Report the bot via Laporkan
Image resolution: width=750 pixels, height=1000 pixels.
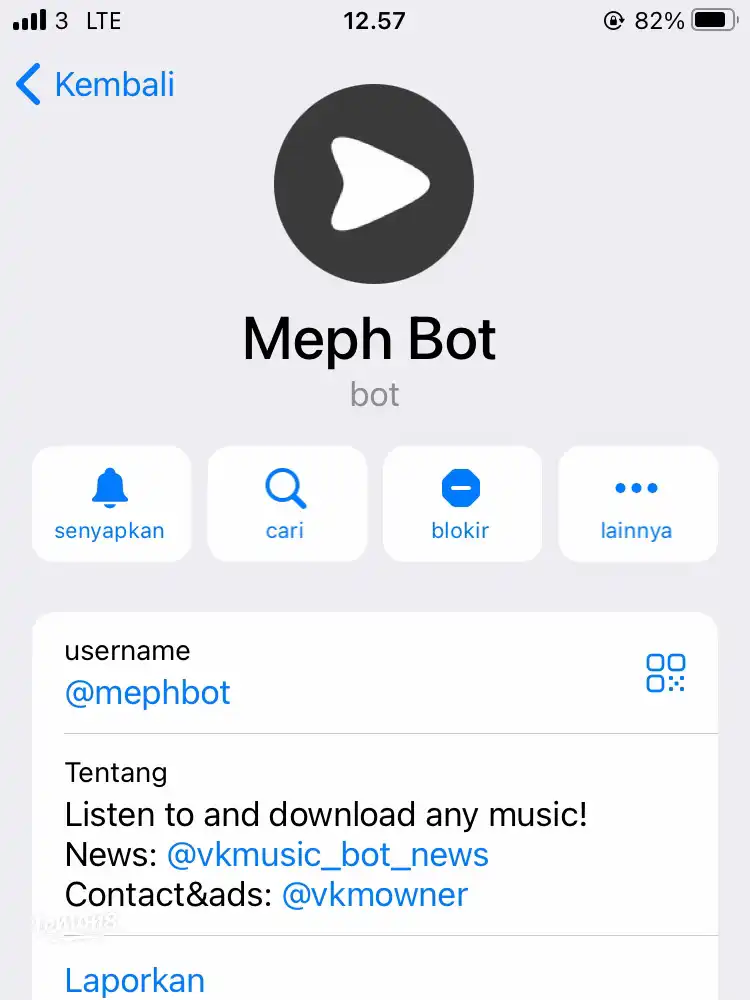point(135,980)
